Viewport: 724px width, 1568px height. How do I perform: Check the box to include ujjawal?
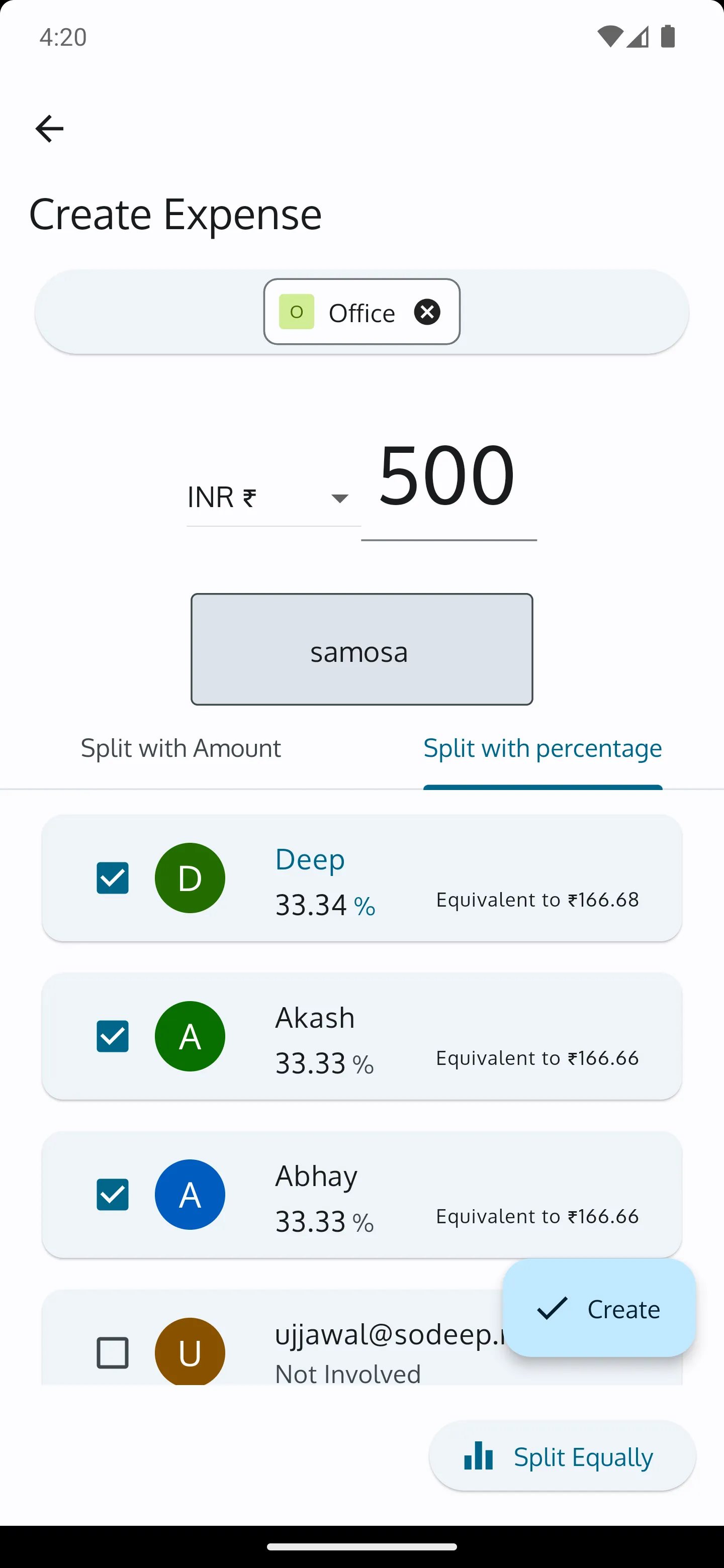[x=112, y=1352]
